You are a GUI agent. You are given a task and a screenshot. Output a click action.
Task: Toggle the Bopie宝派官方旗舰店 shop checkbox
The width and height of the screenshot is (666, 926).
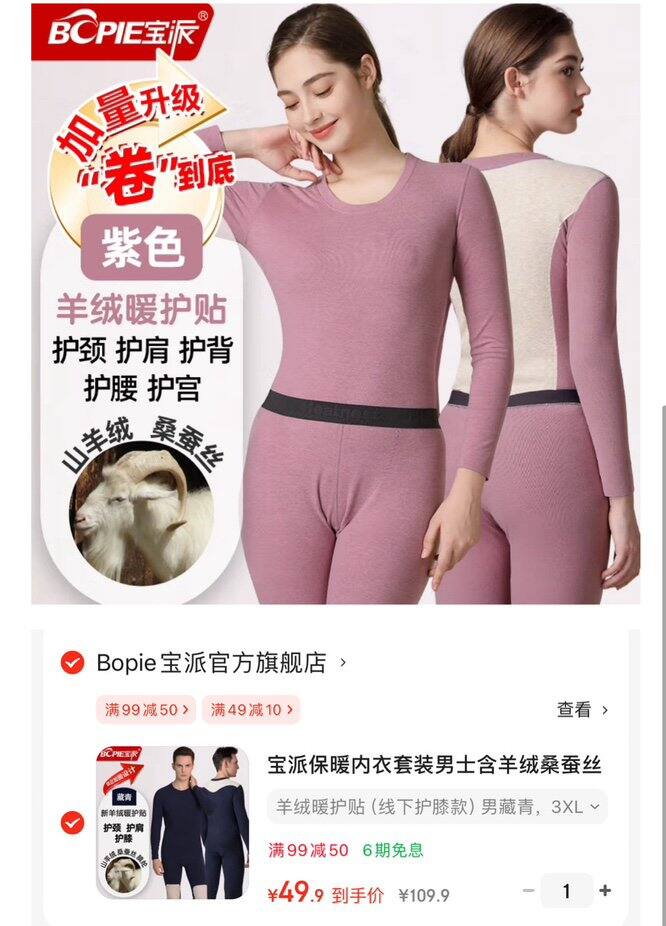(72, 663)
